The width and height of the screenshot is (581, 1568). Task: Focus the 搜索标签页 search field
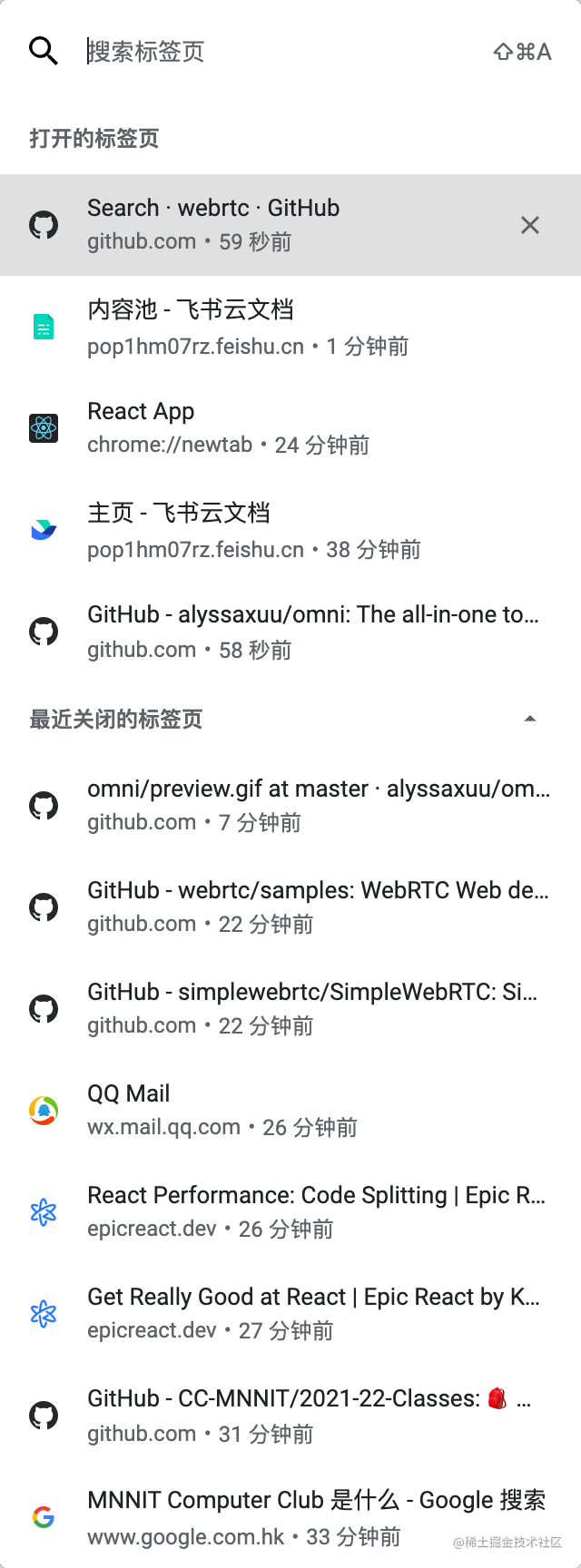(x=272, y=51)
